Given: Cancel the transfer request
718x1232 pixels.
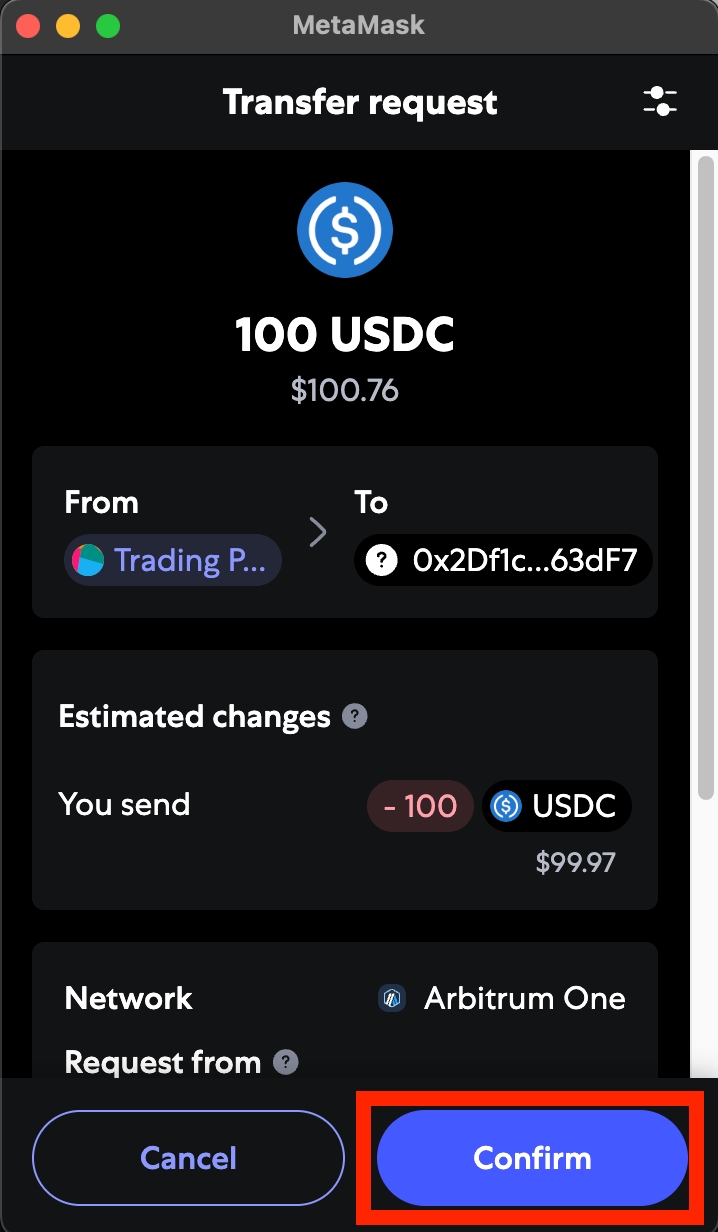Looking at the screenshot, I should coord(188,1159).
